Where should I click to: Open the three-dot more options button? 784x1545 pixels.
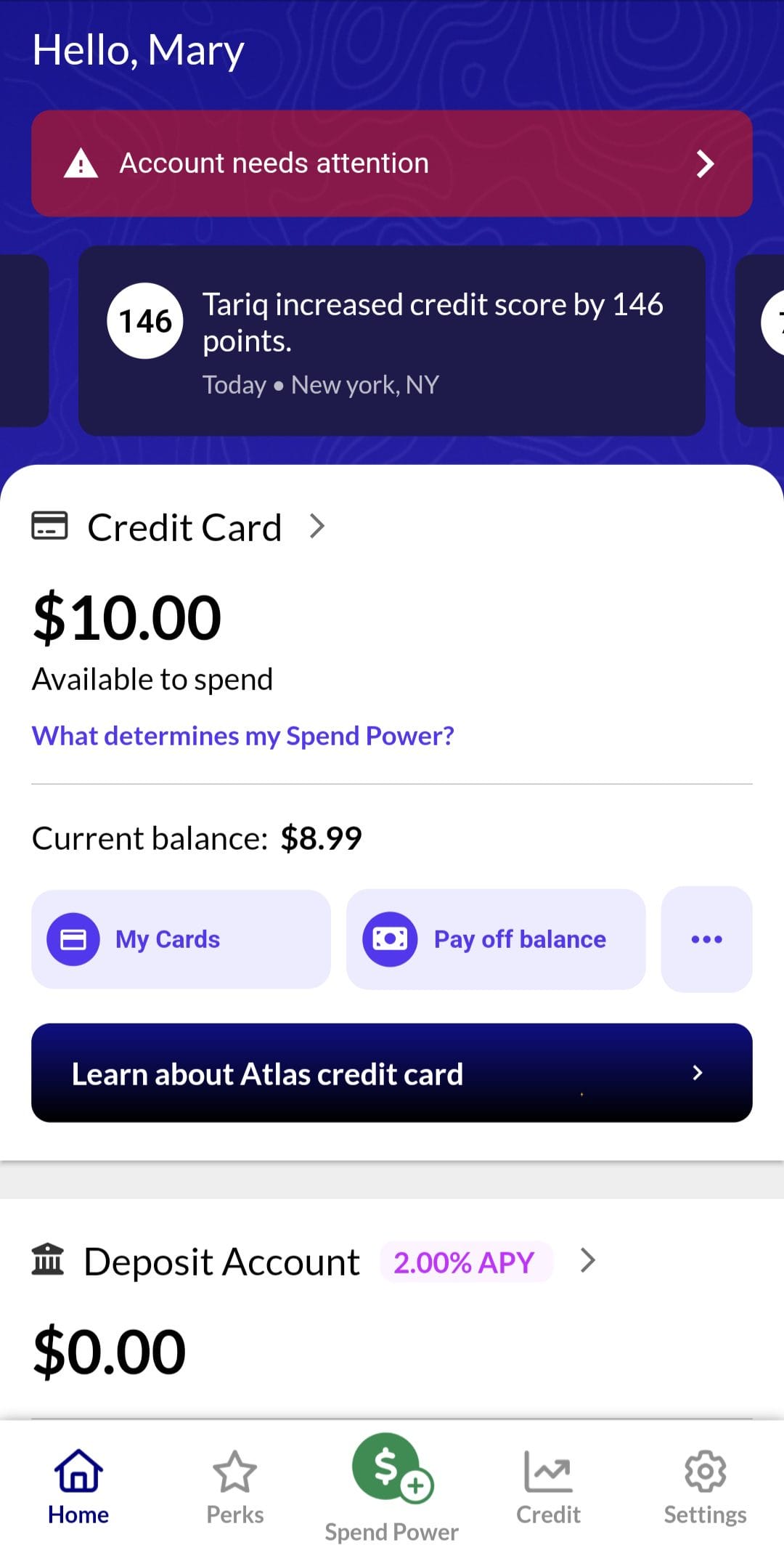706,939
